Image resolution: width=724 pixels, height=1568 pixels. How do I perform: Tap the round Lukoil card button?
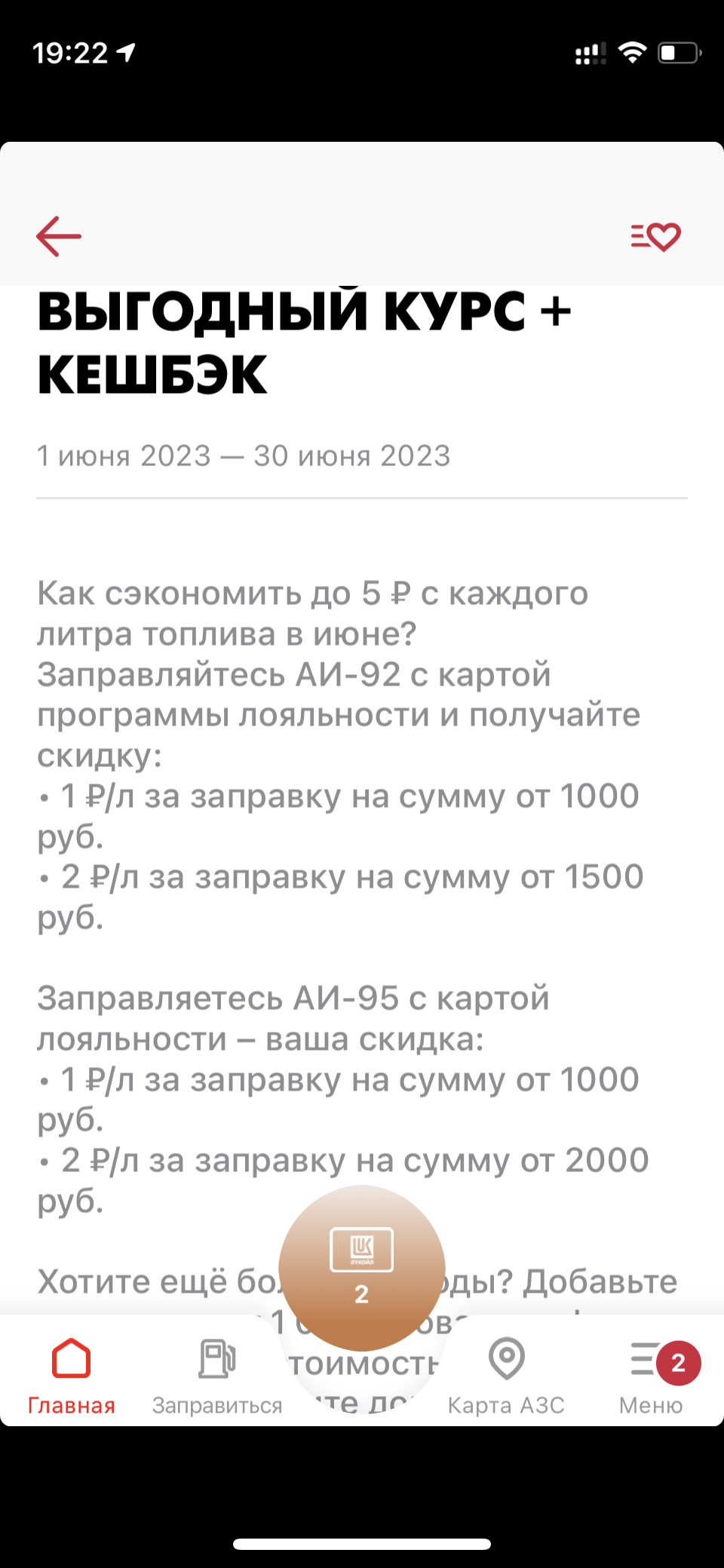pos(362,1268)
